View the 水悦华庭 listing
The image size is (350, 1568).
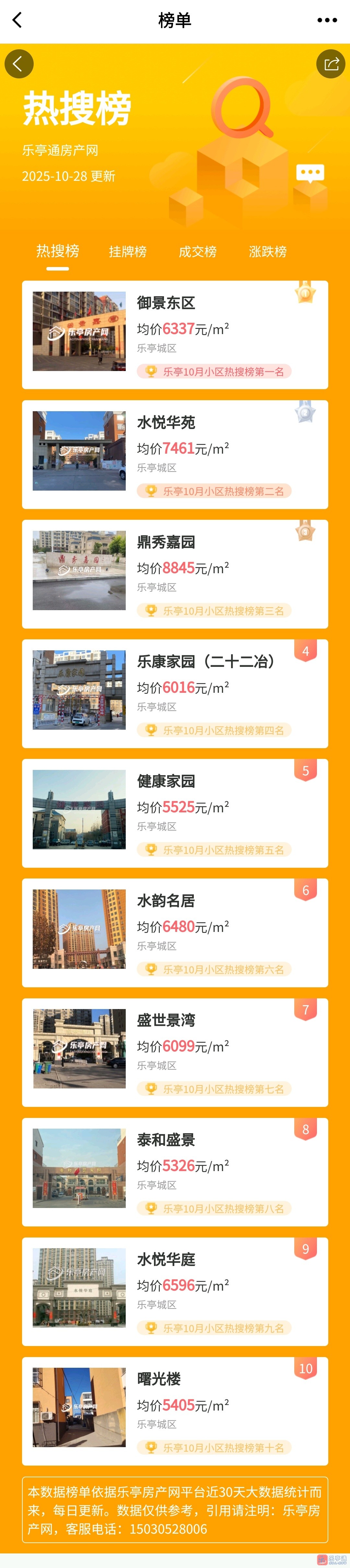click(x=175, y=1292)
